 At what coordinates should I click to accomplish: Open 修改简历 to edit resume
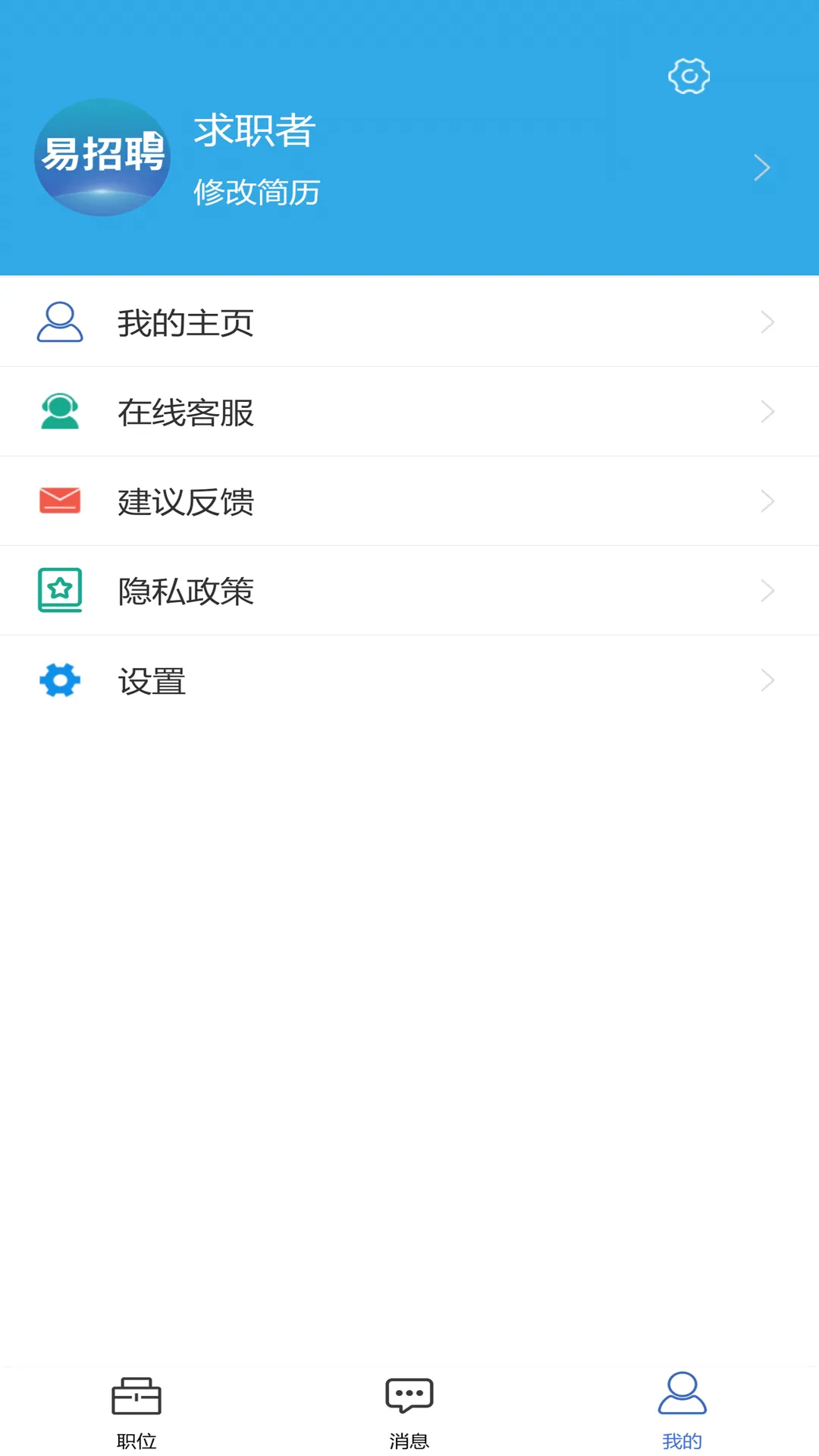coord(259,192)
